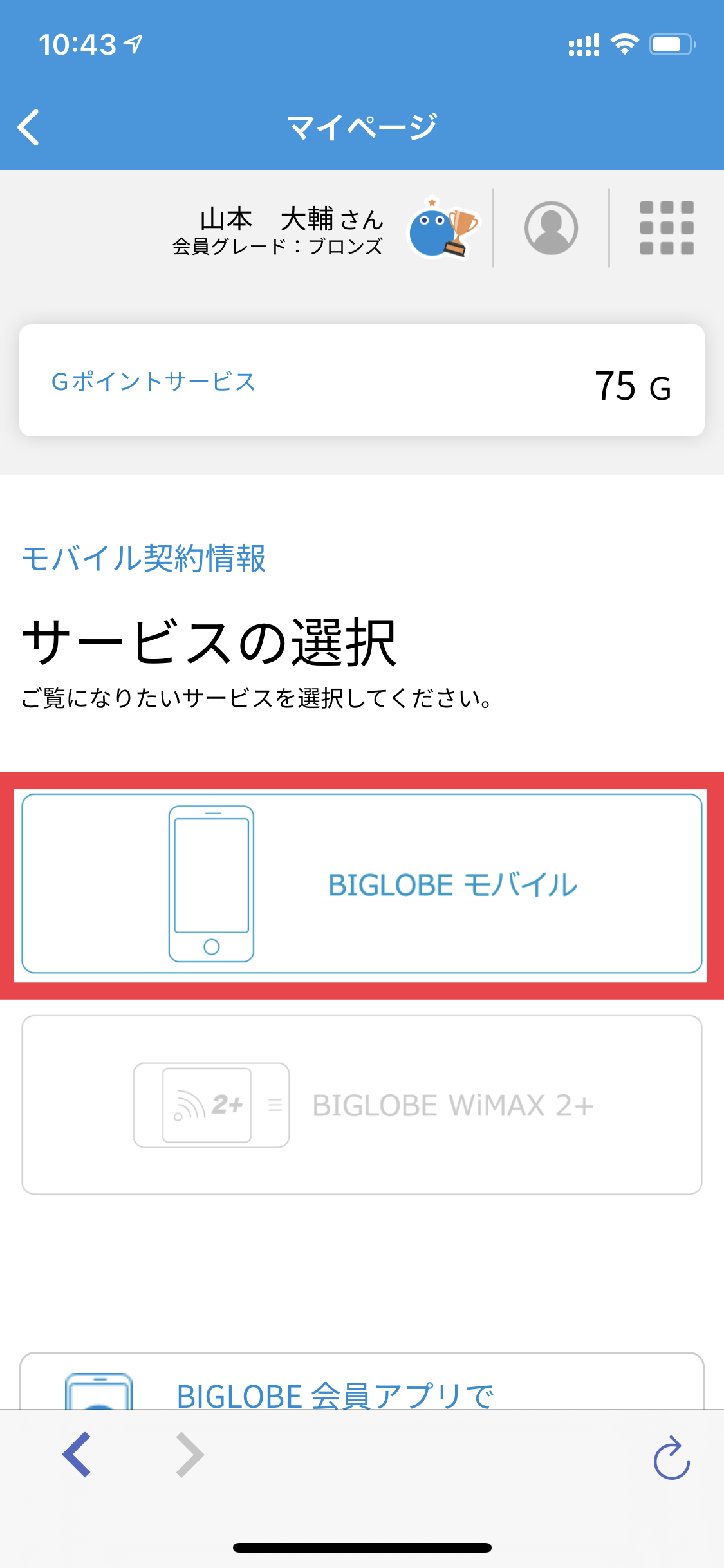Select BIGLOBE WiMAX 2+ service
724x1568 pixels.
click(362, 1105)
